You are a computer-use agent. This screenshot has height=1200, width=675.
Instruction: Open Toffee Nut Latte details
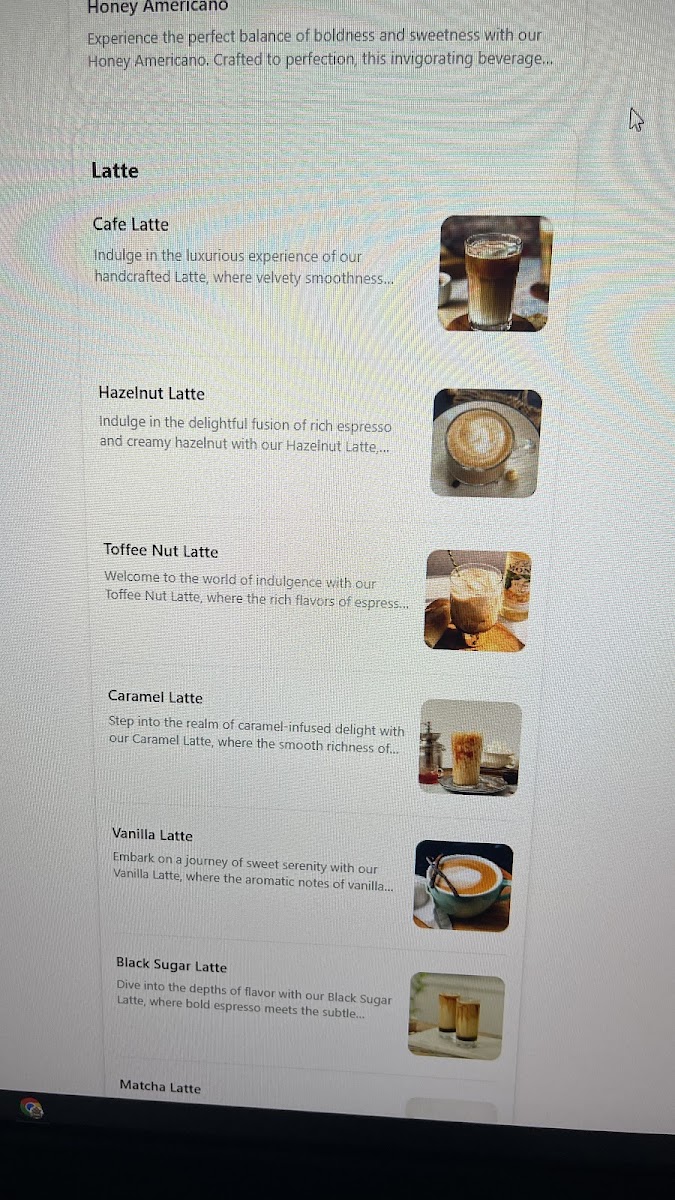coord(315,600)
